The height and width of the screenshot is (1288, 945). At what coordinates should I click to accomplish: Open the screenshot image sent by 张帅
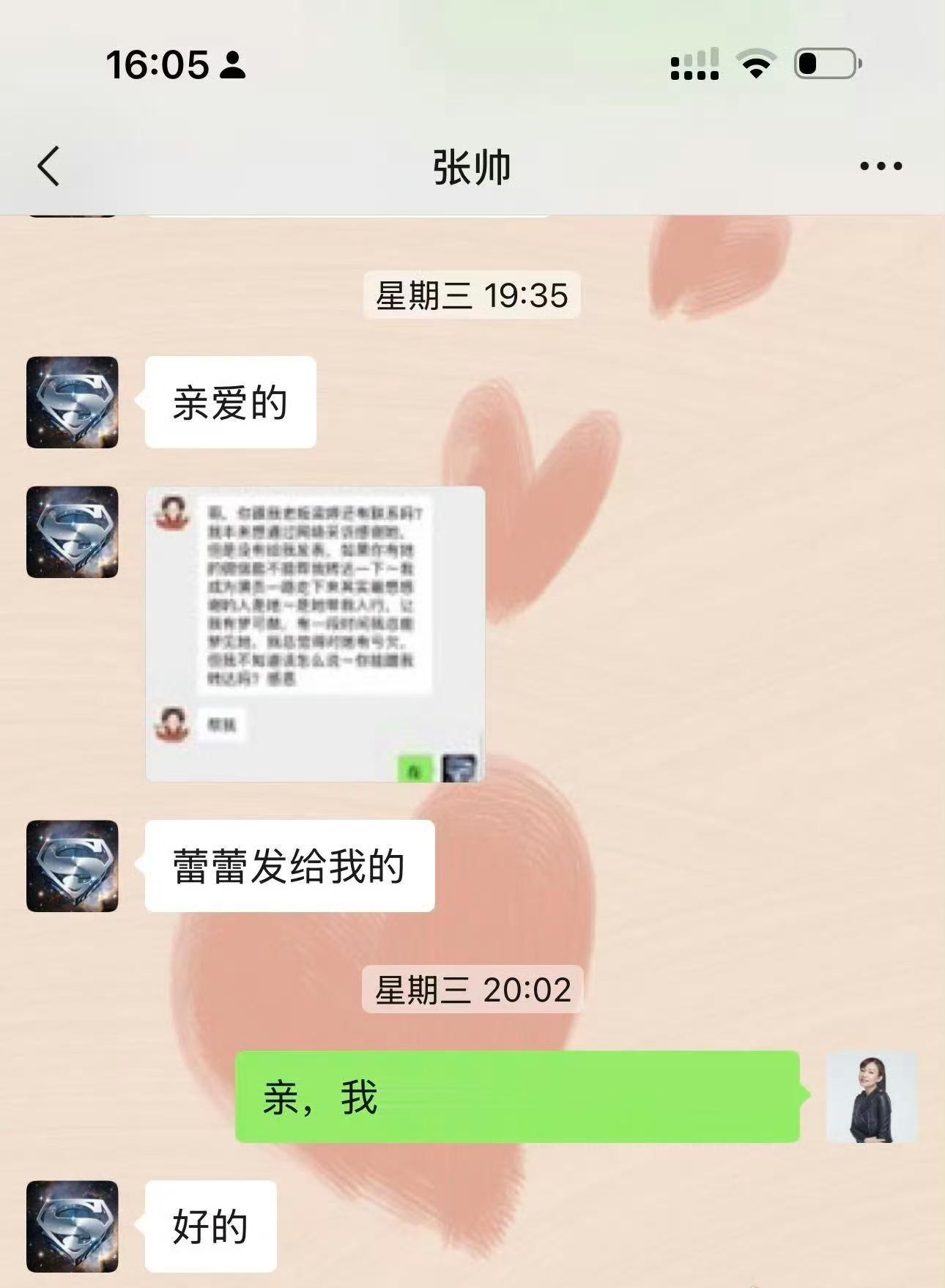click(315, 634)
